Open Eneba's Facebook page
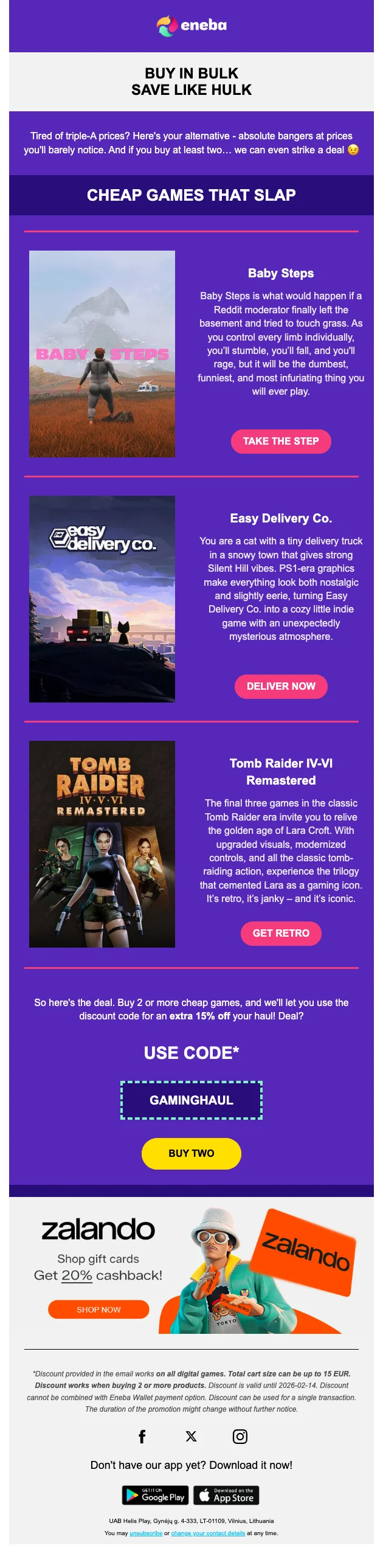The image size is (383, 1568). click(142, 1437)
